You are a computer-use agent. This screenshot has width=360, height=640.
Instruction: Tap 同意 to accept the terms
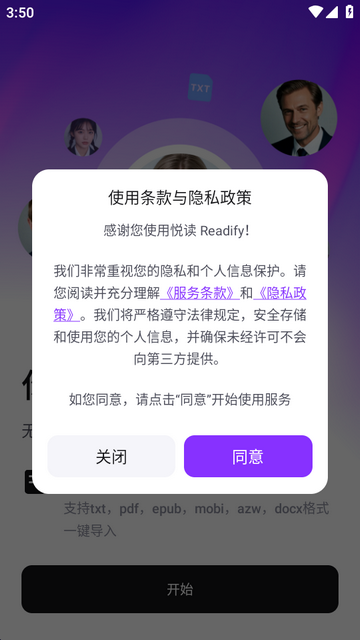[248, 456]
